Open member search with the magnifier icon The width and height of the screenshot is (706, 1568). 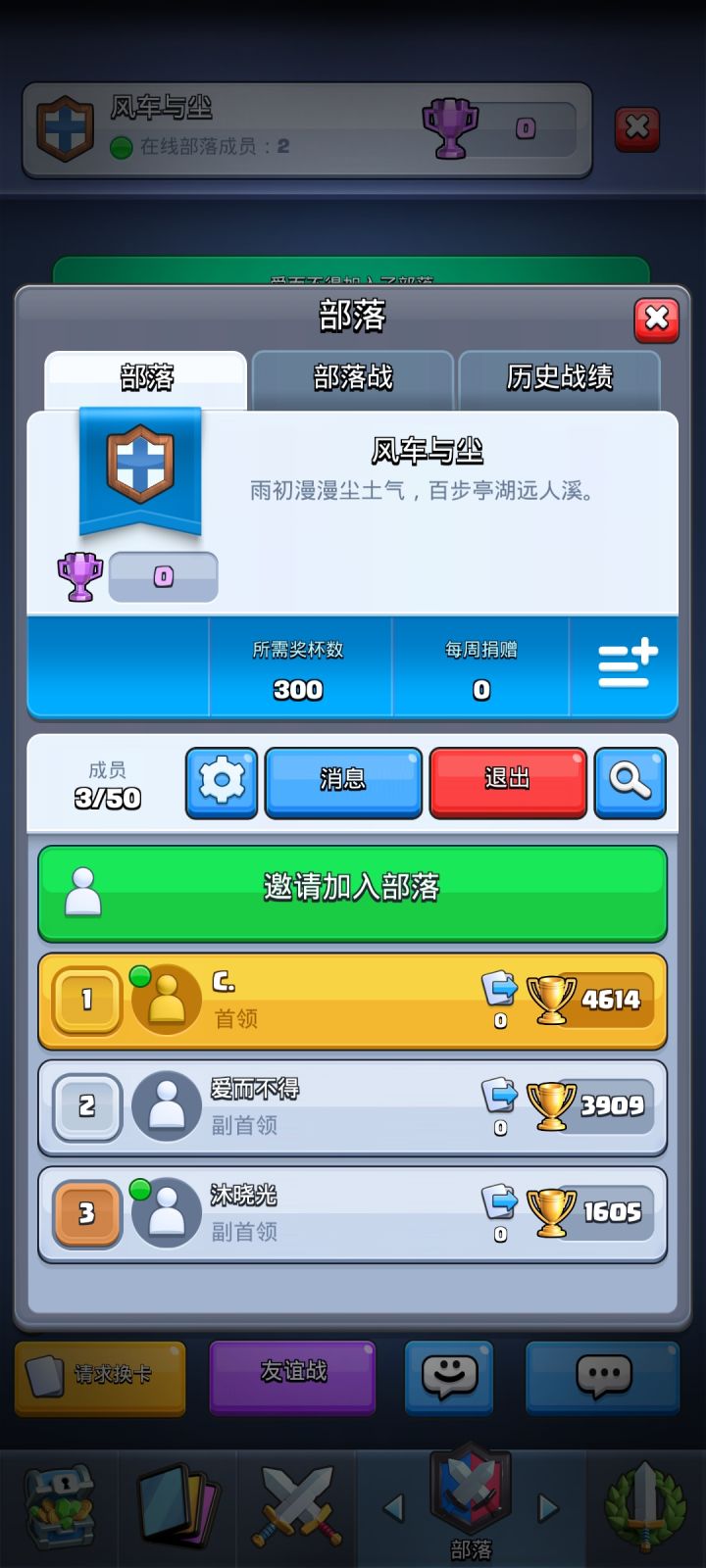(630, 782)
